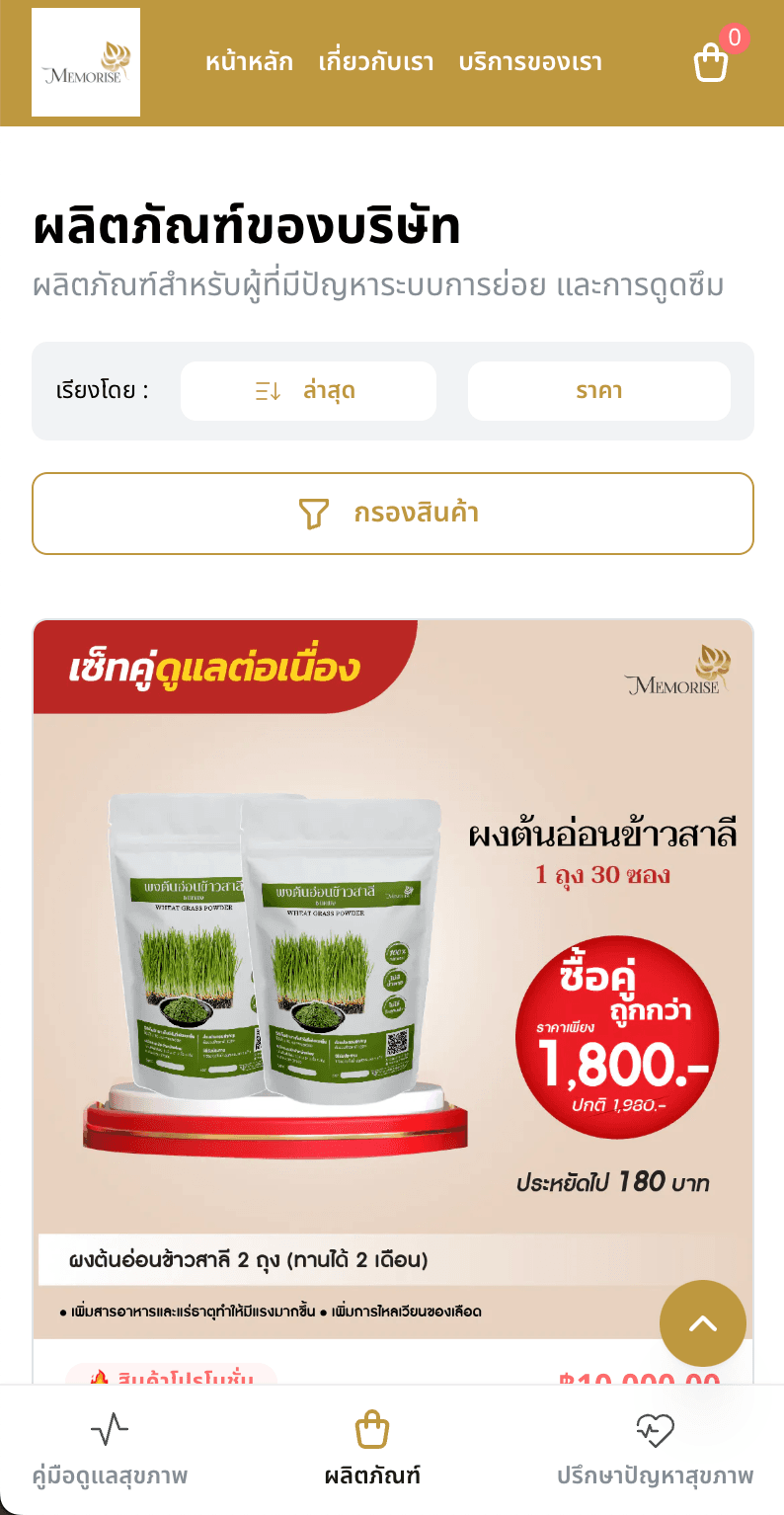This screenshot has width=784, height=1515.
Task: Open the กรองสินค้า filter panel
Action: coord(392,513)
